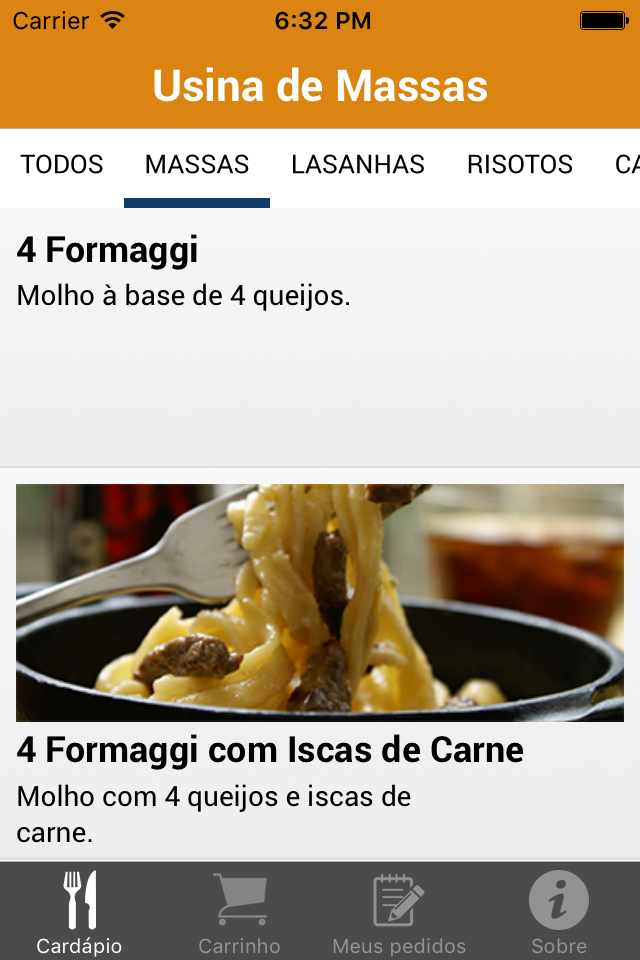Open the Carrinho shopping cart
The height and width of the screenshot is (960, 640).
pyautogui.click(x=240, y=912)
